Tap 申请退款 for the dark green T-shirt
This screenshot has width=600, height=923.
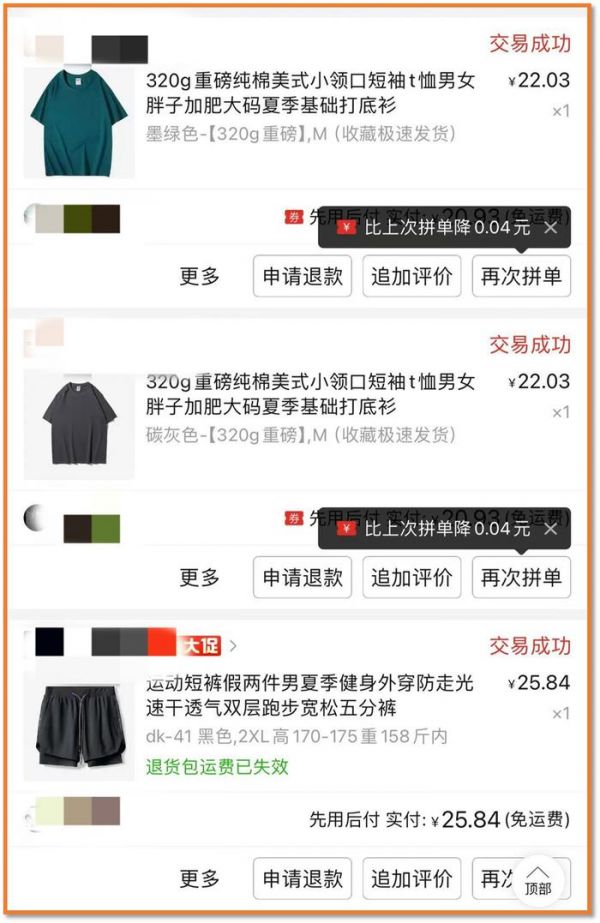click(x=302, y=276)
